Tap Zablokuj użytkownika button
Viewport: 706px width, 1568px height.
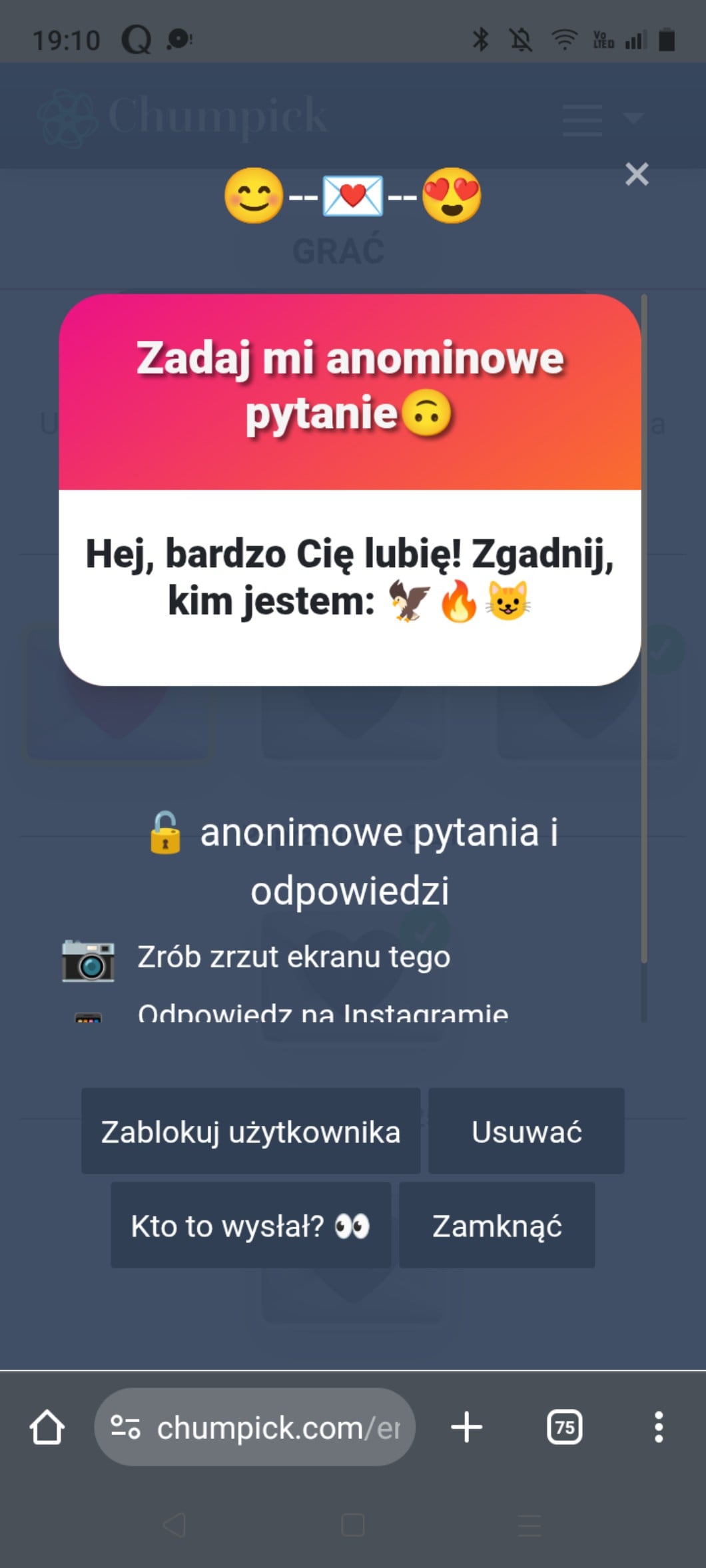tap(250, 1131)
